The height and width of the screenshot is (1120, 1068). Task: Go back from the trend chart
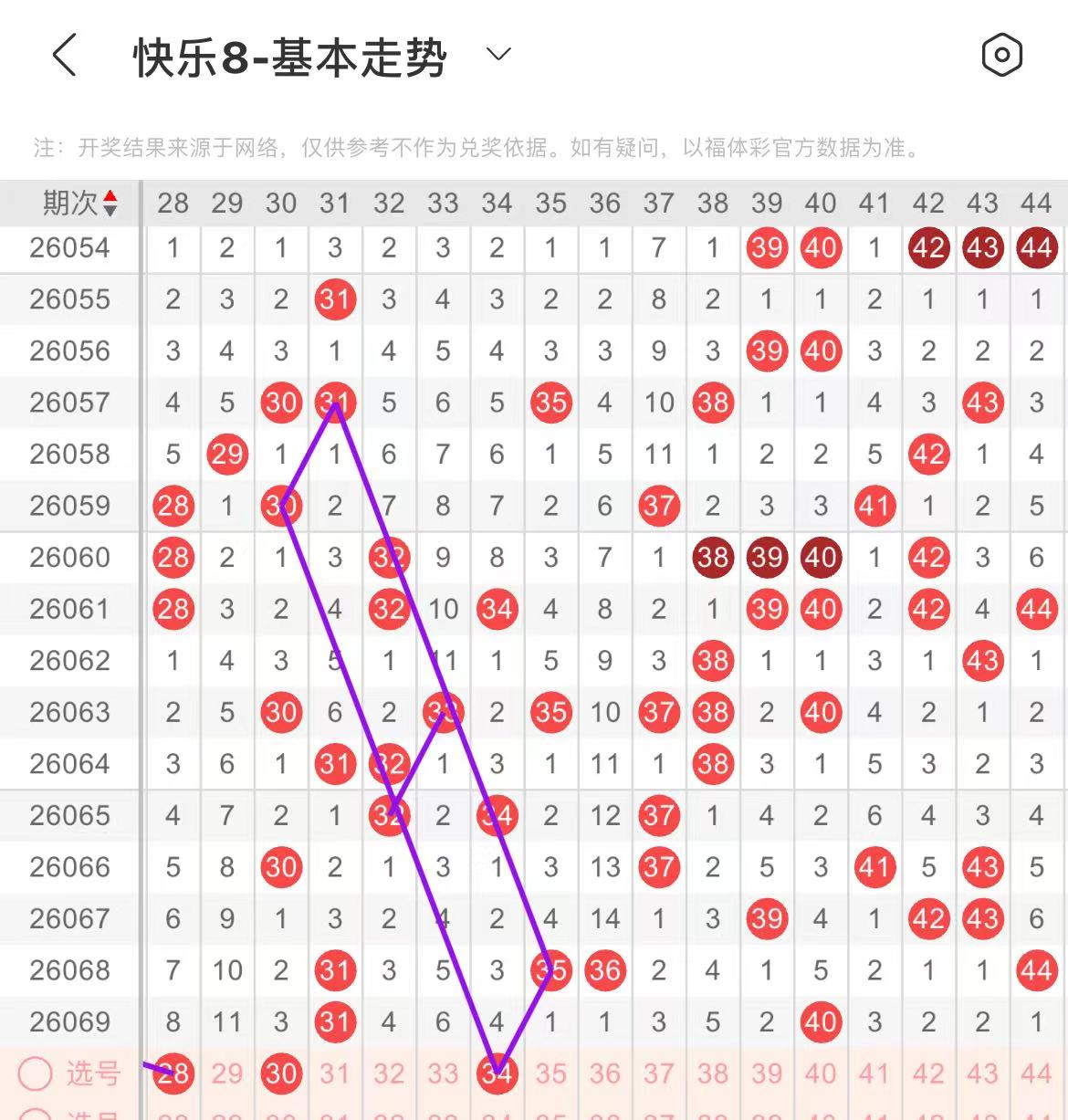point(64,56)
